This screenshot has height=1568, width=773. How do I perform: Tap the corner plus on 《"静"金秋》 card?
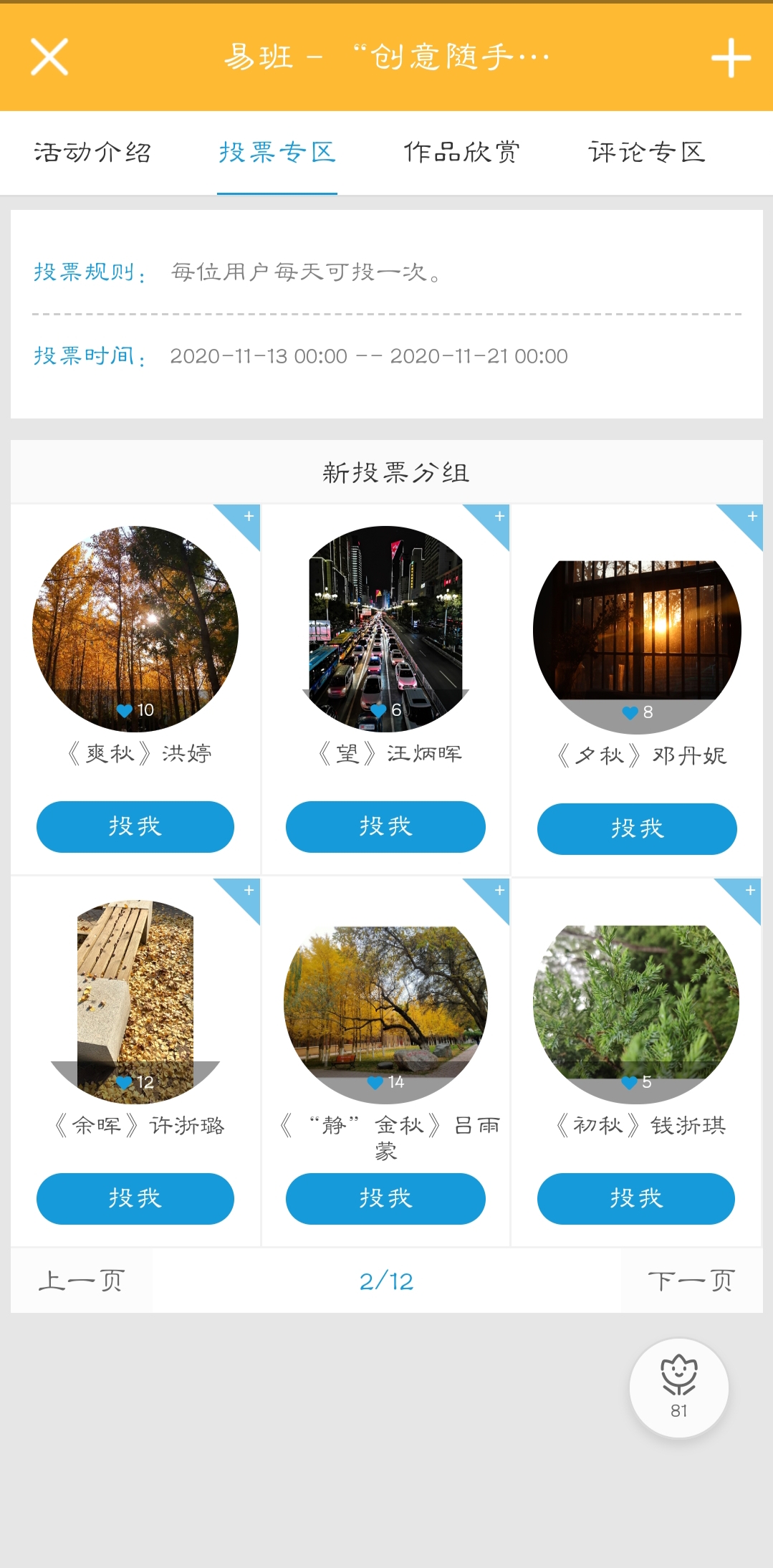[499, 890]
